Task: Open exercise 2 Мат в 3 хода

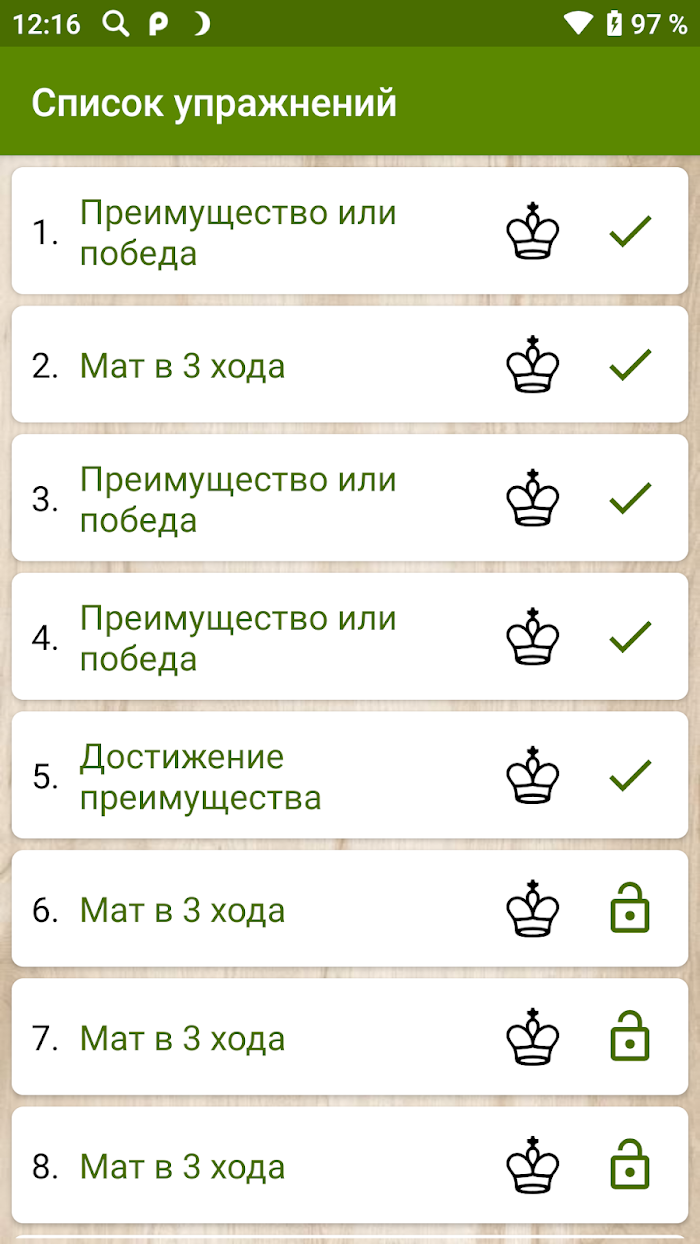Action: click(x=350, y=365)
